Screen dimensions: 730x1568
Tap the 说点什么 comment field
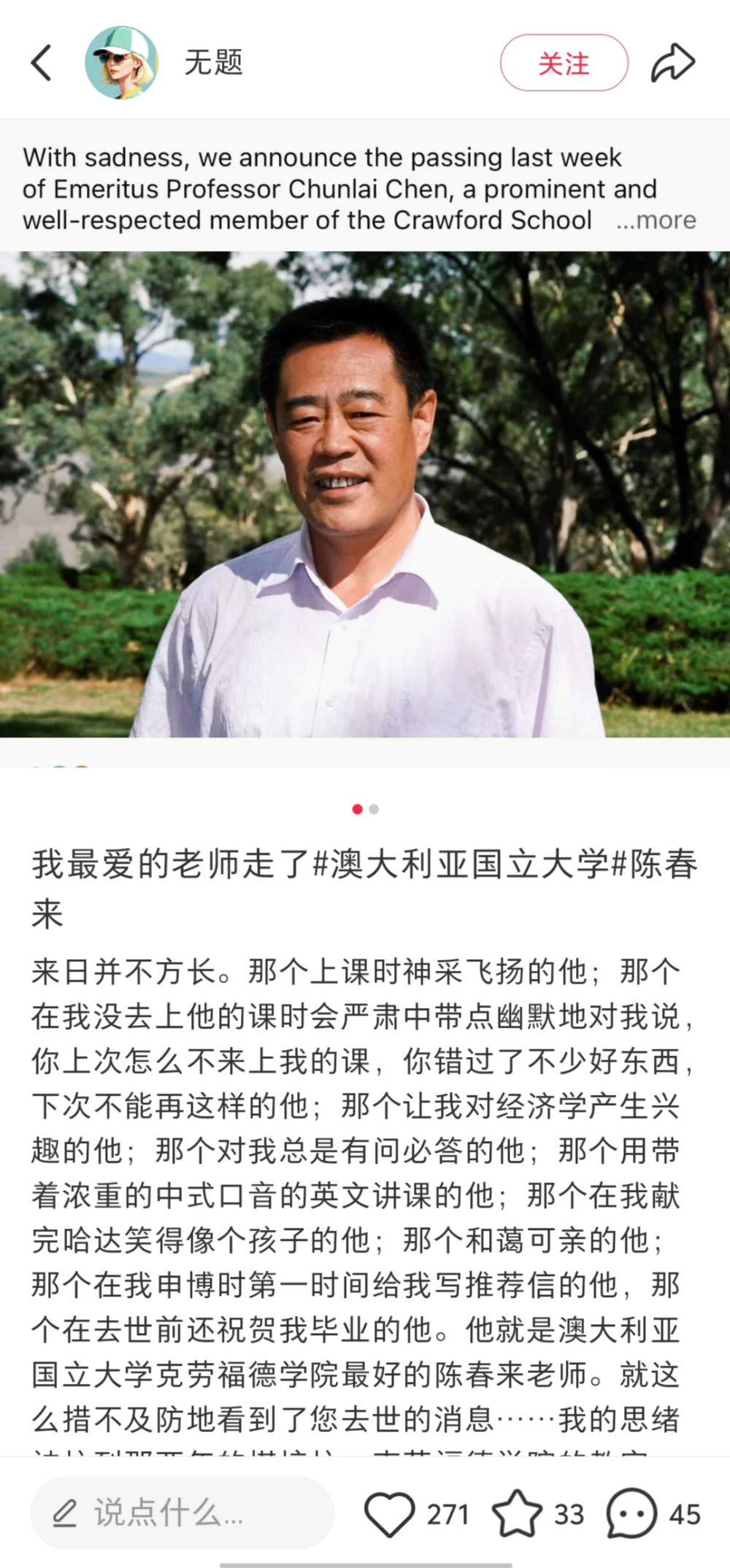click(x=182, y=1513)
